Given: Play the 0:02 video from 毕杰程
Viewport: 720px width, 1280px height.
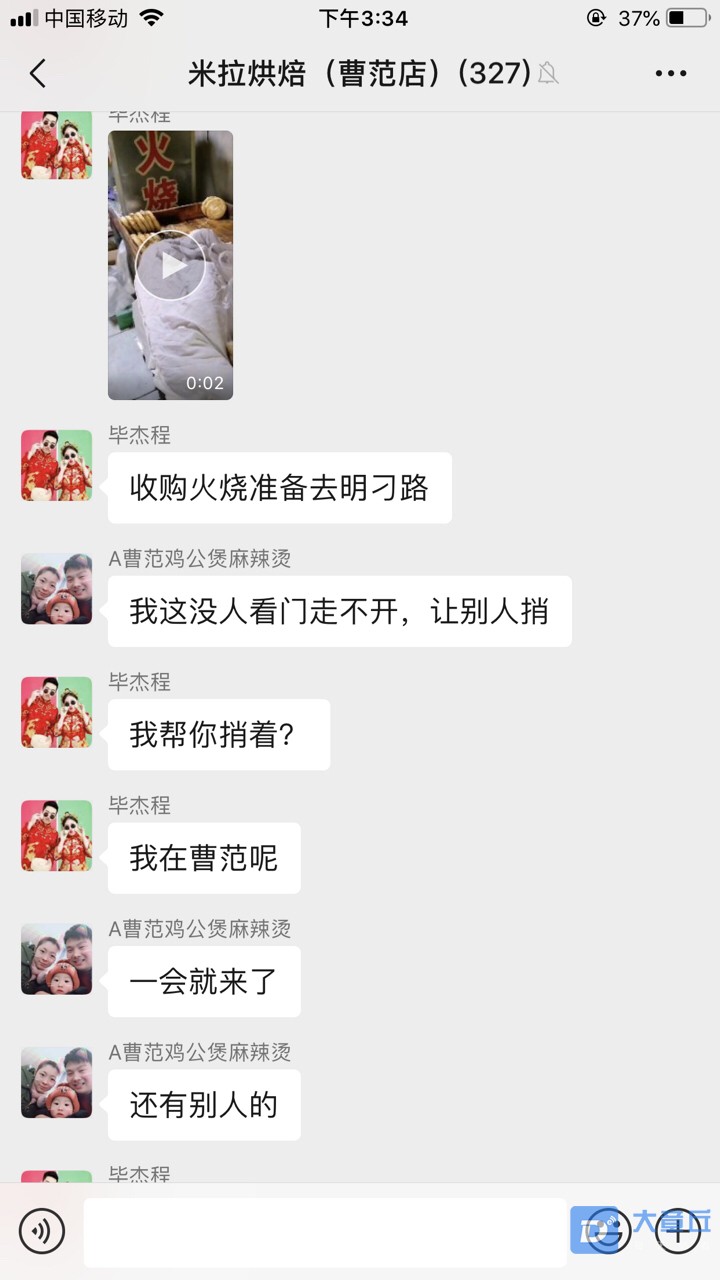Looking at the screenshot, I should click(x=171, y=265).
